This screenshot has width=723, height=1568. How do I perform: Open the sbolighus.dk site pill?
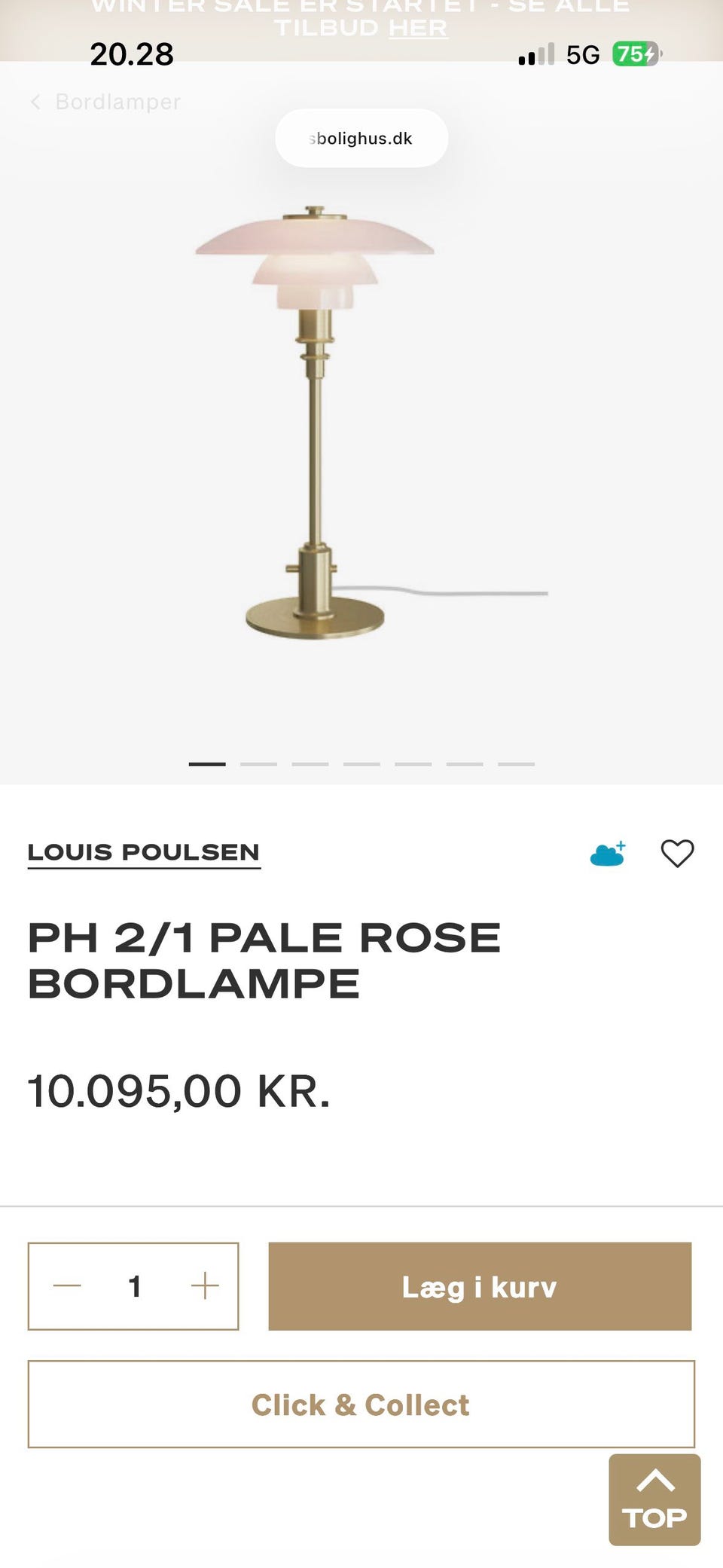[x=361, y=137]
